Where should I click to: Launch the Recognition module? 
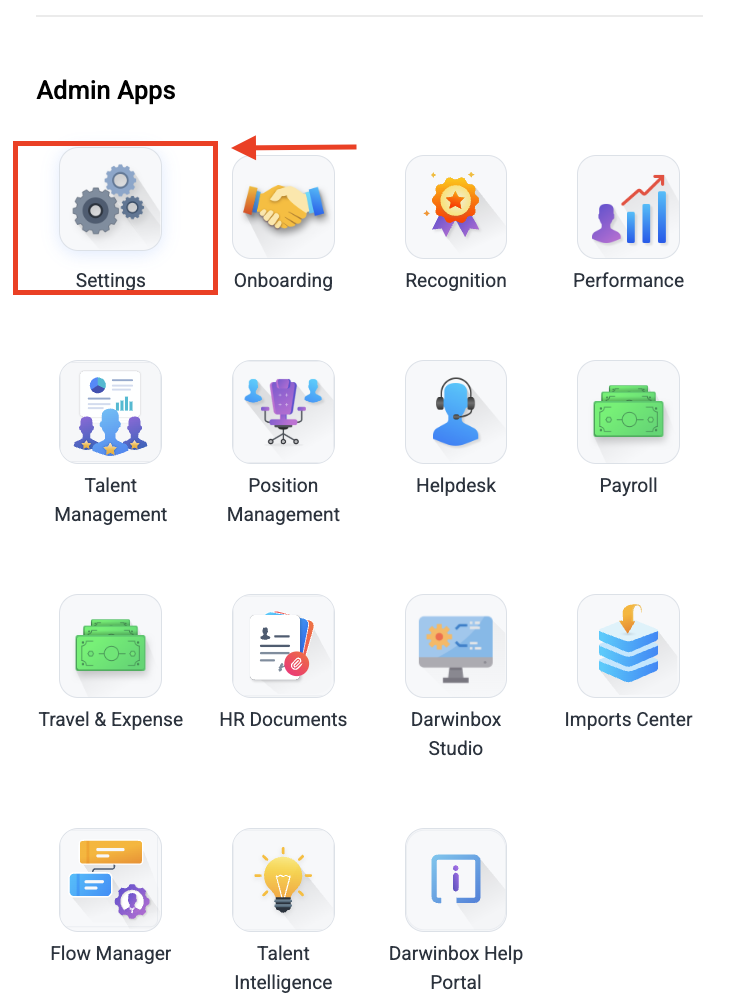(456, 207)
